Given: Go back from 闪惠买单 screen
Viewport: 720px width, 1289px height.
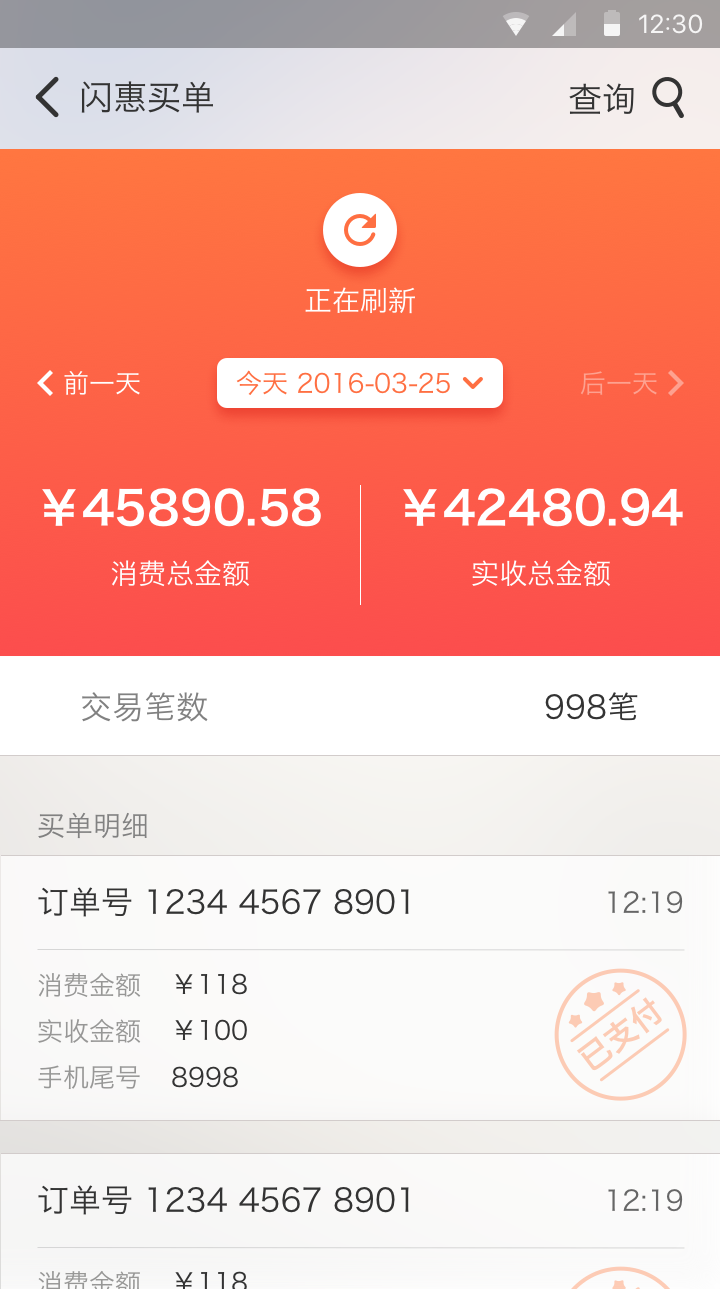Looking at the screenshot, I should coord(47,98).
